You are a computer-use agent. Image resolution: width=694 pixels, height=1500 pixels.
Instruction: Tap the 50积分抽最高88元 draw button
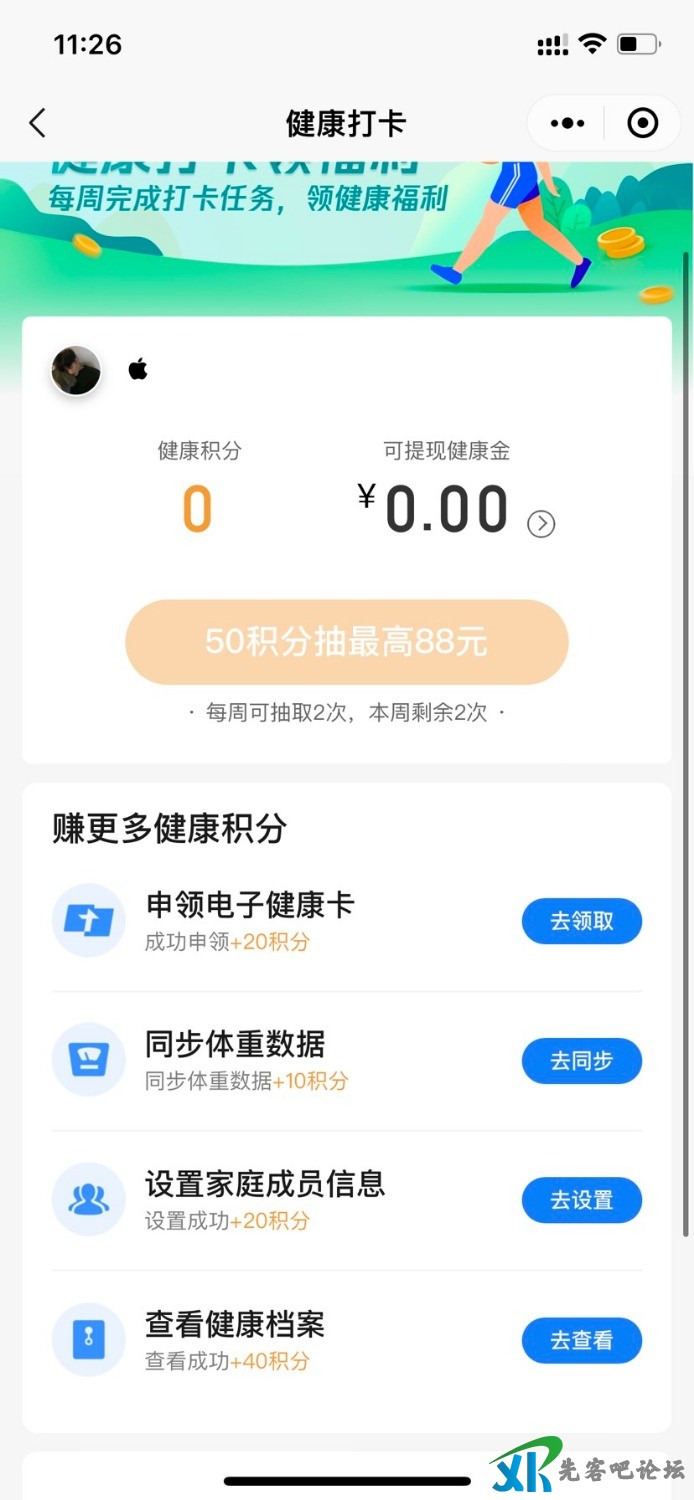point(346,642)
